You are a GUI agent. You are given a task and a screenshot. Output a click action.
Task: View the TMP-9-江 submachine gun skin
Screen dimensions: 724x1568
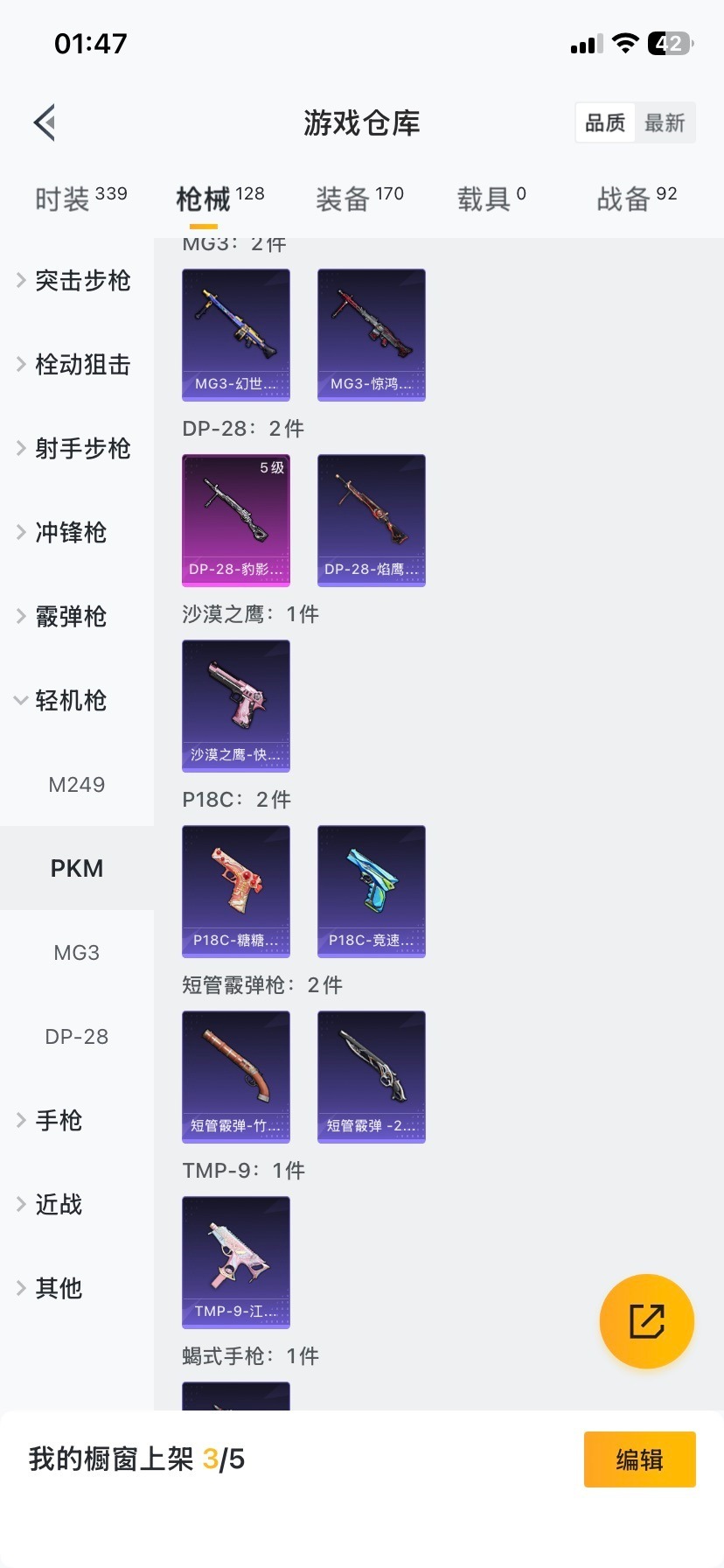tap(235, 1263)
